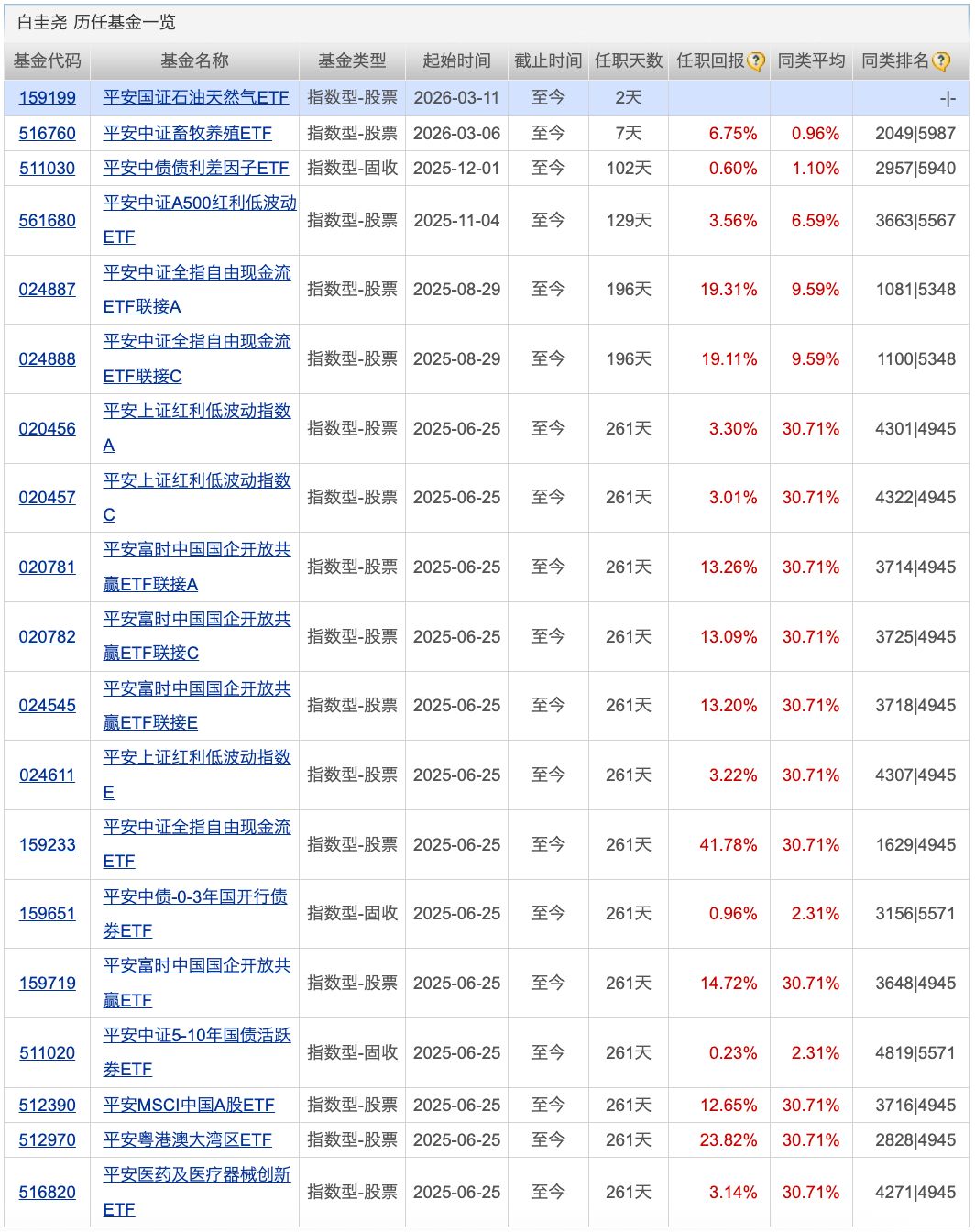View 平安上证红利低波动指数A fund
Screen dimensions: 975x1232
(196, 411)
